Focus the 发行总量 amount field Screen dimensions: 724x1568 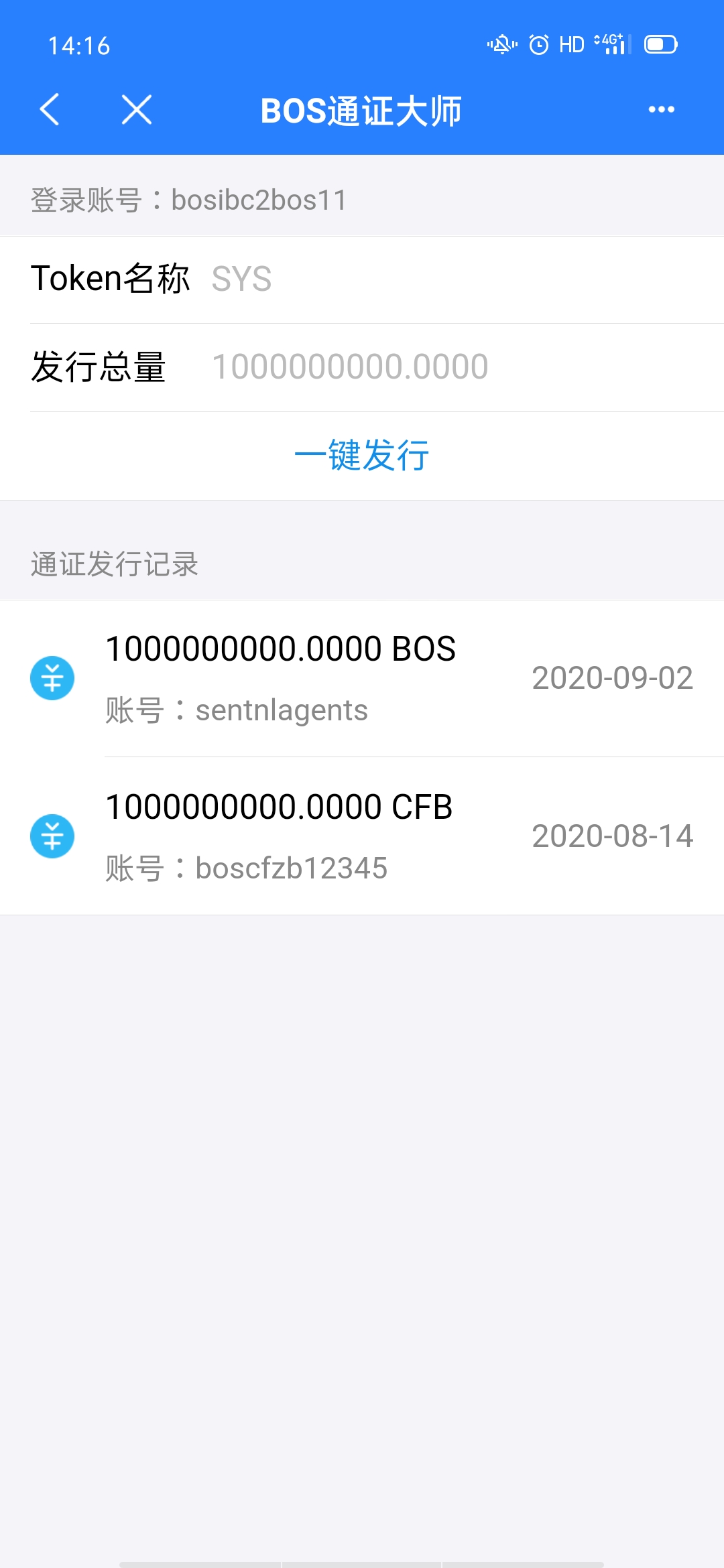click(x=456, y=367)
